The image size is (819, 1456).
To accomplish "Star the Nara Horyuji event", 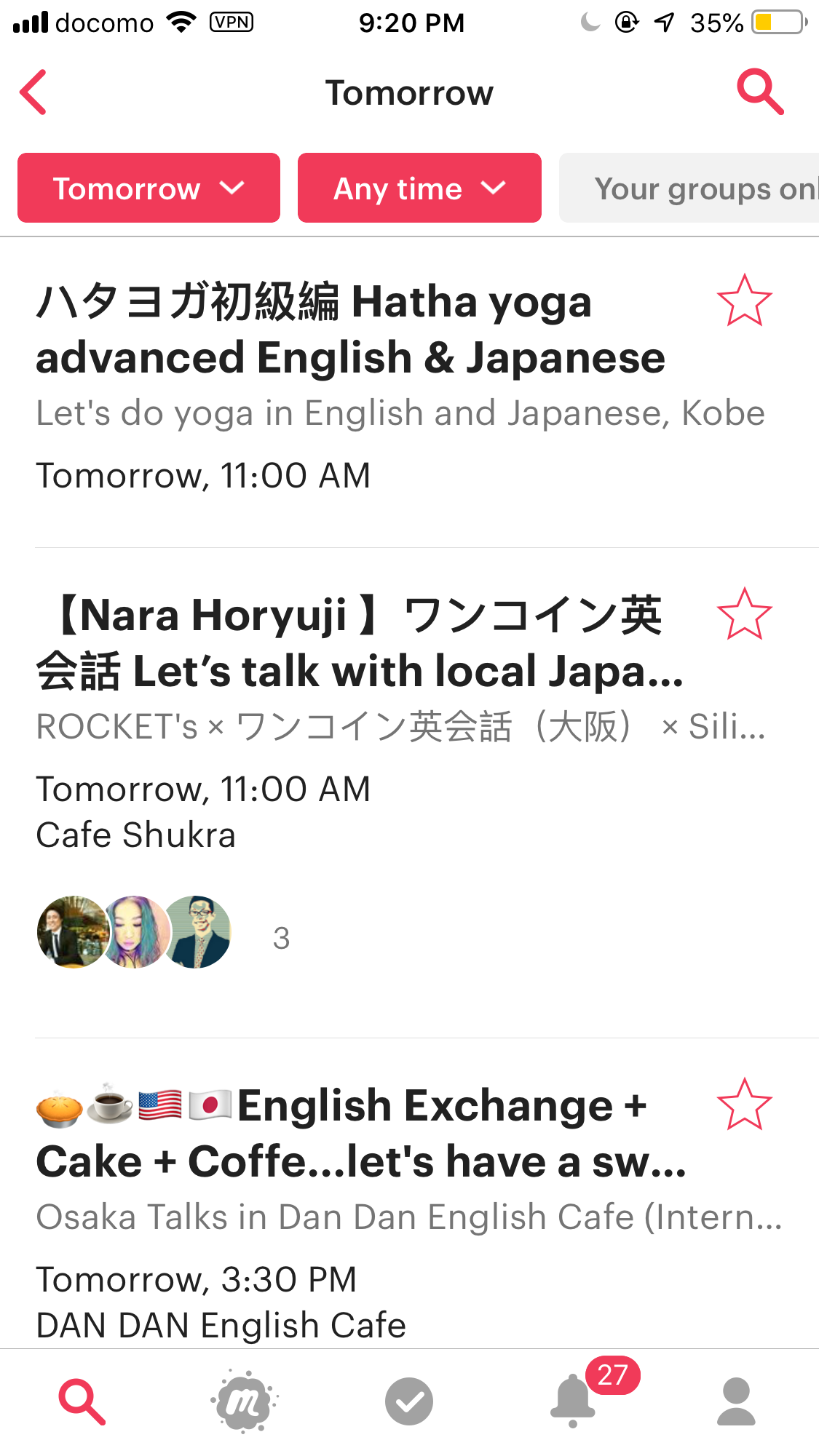I will 744,614.
